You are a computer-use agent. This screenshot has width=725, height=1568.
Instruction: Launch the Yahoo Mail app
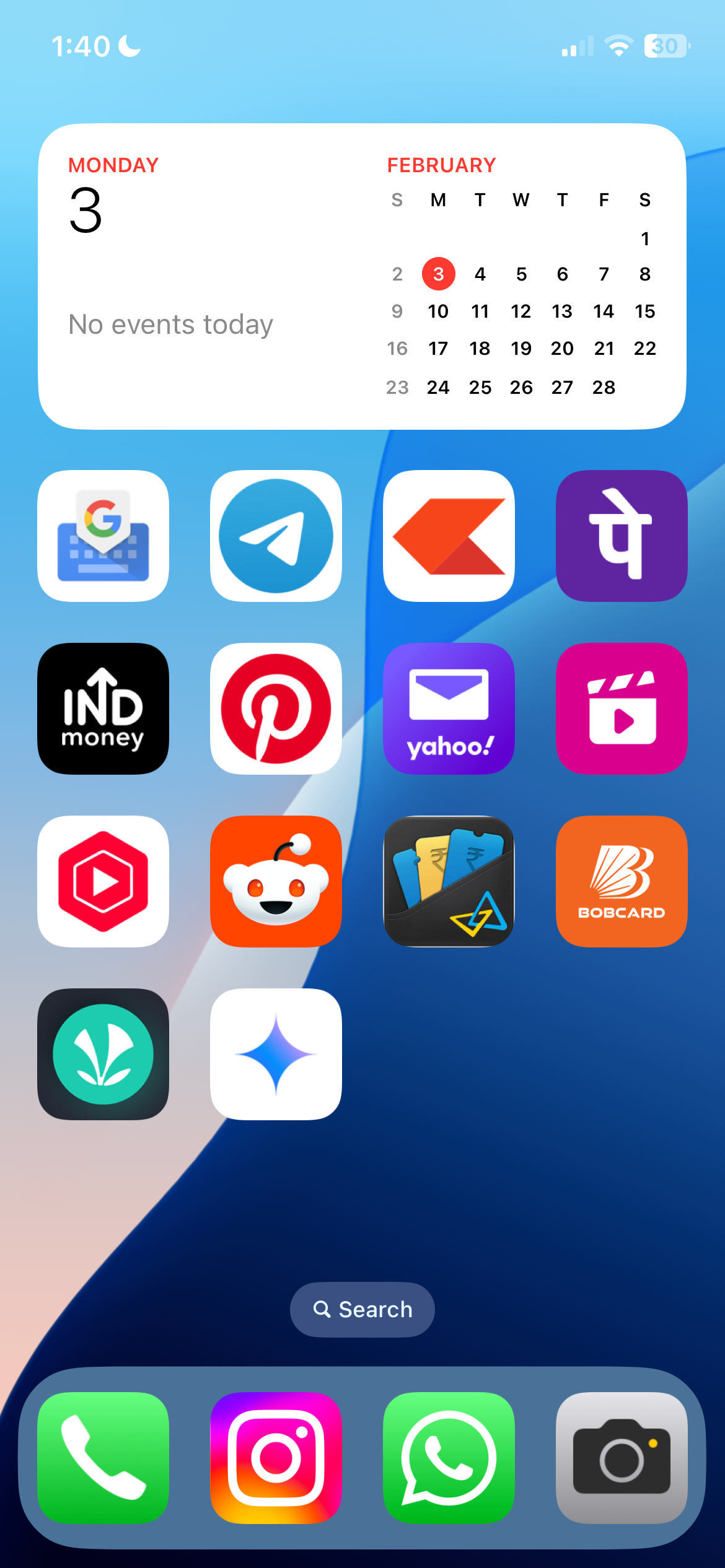coord(449,708)
